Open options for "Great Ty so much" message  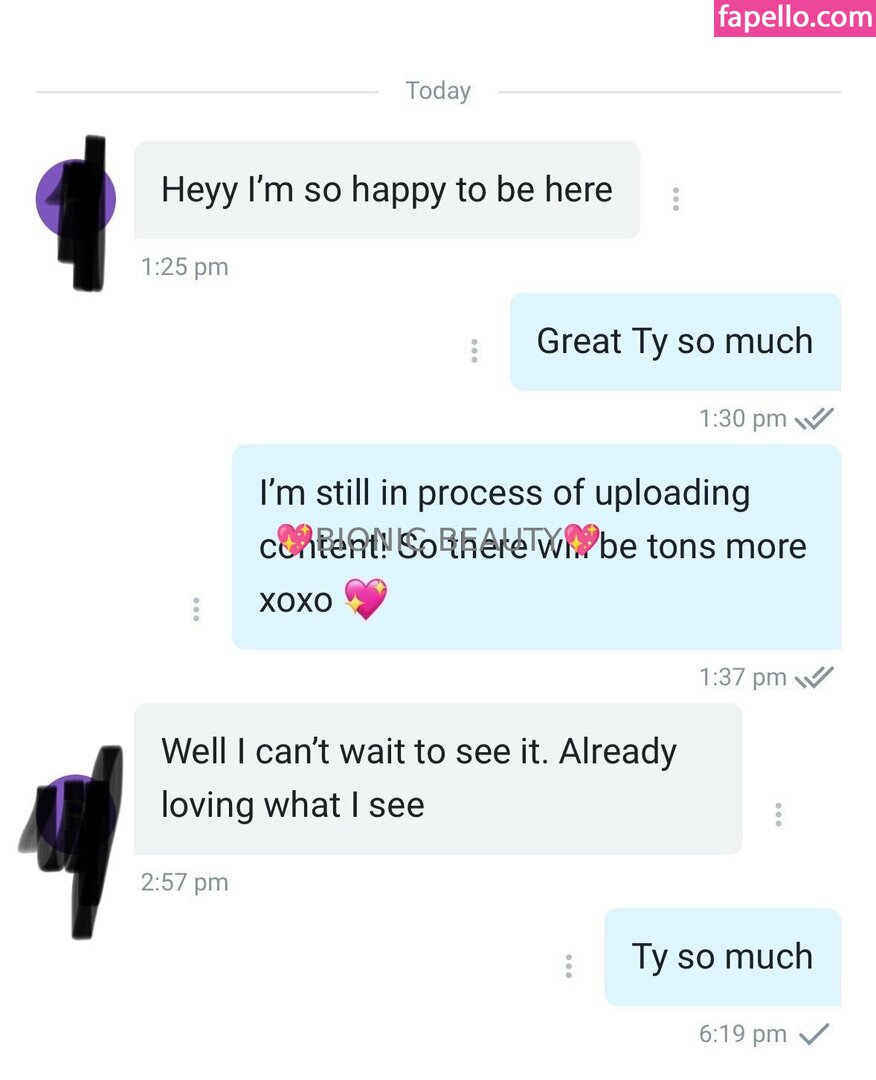coord(474,350)
